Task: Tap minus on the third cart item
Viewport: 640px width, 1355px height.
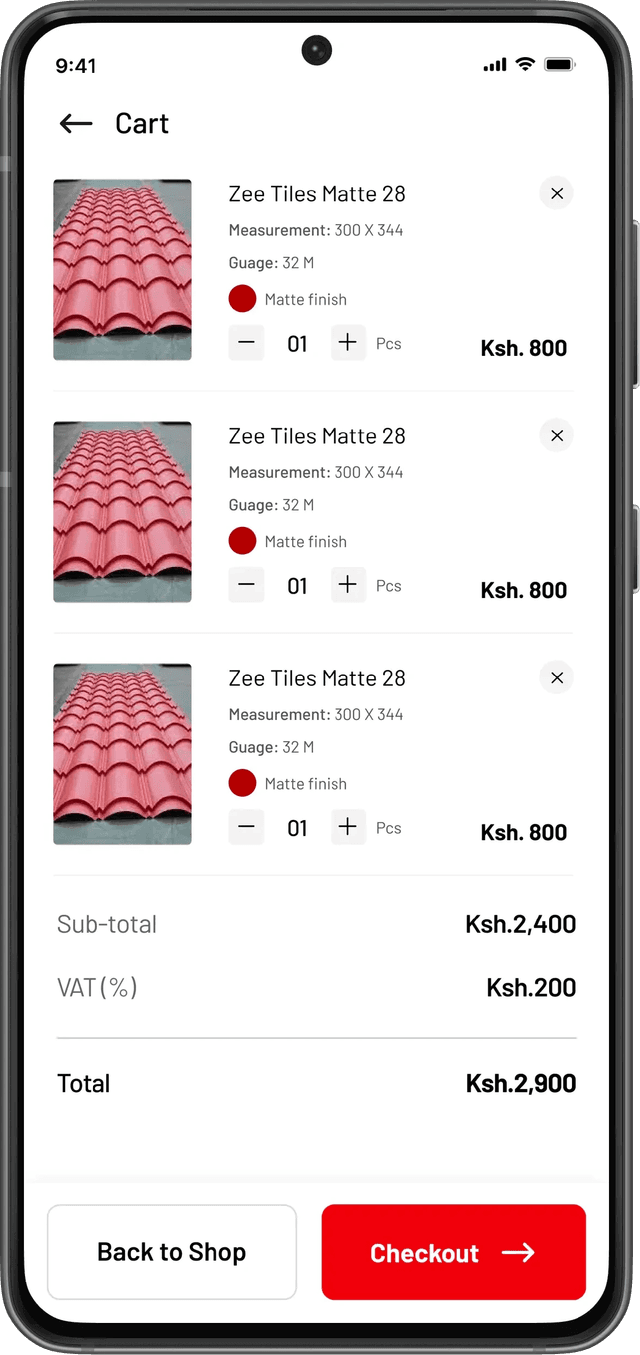Action: pyautogui.click(x=247, y=827)
